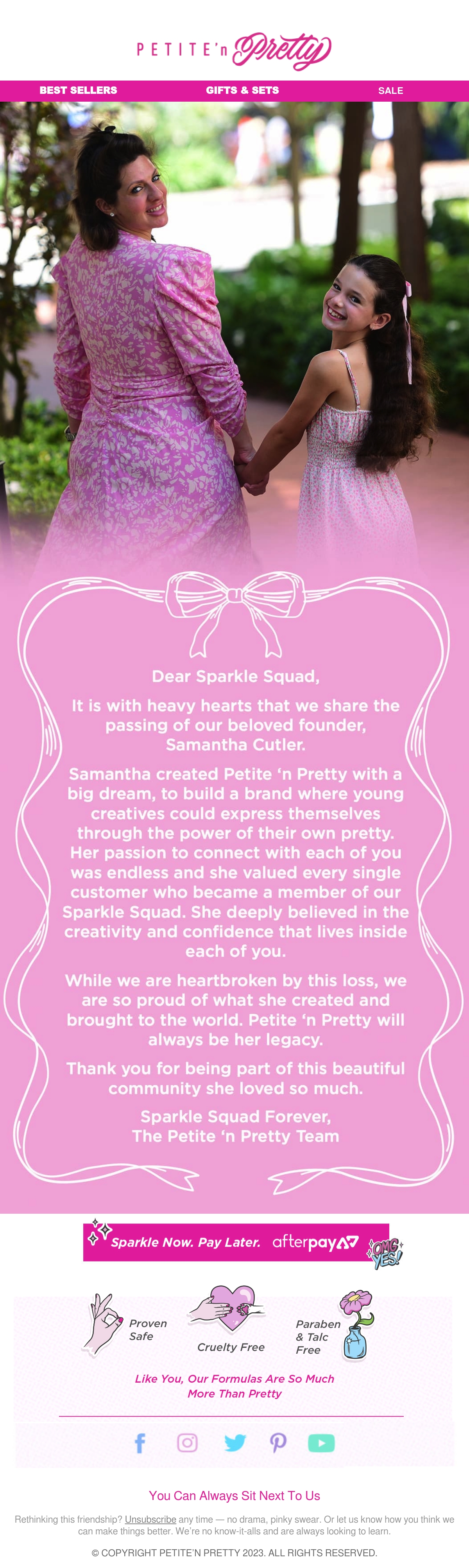Screen dimensions: 469x1568
Task: Open the Twitter profile
Action: tap(235, 1442)
